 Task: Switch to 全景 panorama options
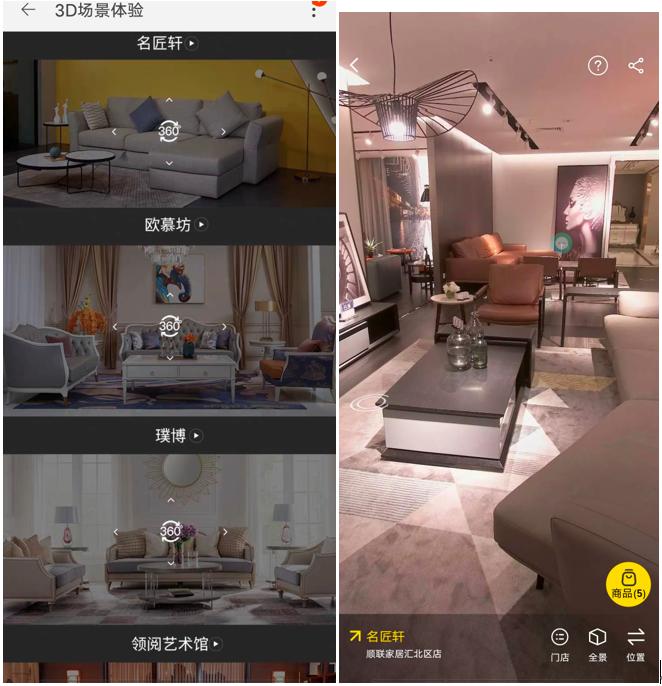[597, 644]
